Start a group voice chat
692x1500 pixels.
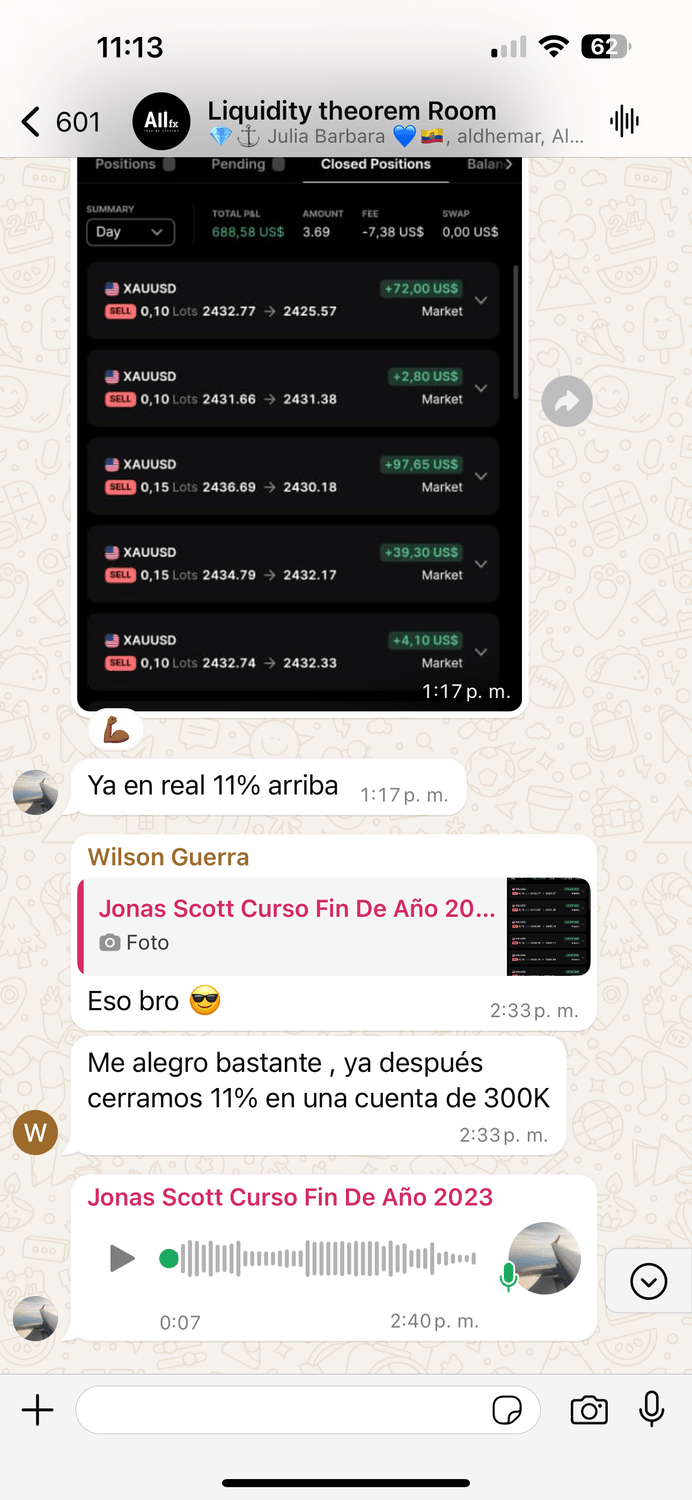[x=624, y=122]
